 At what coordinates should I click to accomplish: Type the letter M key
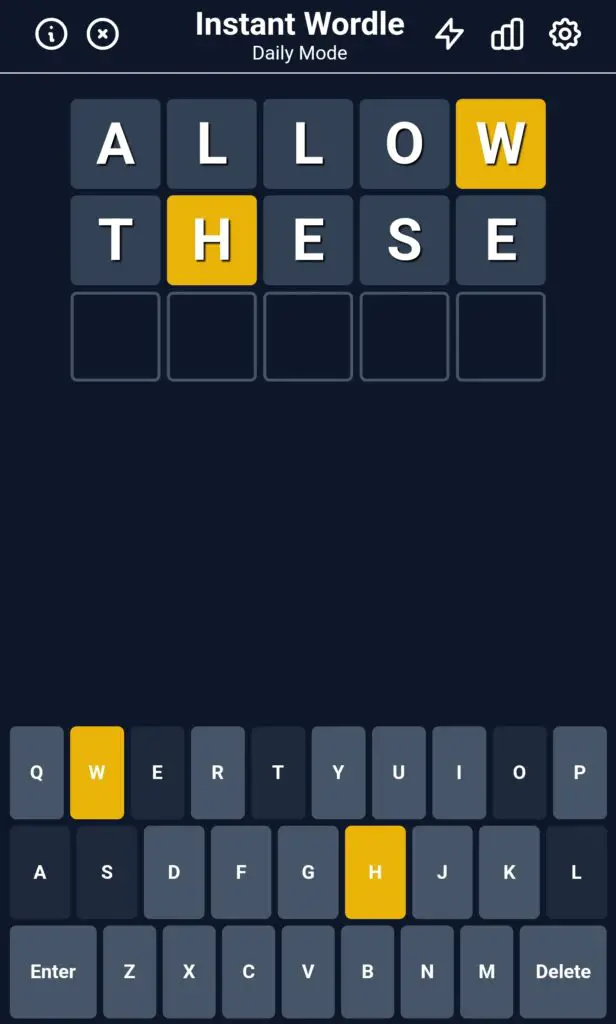[x=487, y=972]
